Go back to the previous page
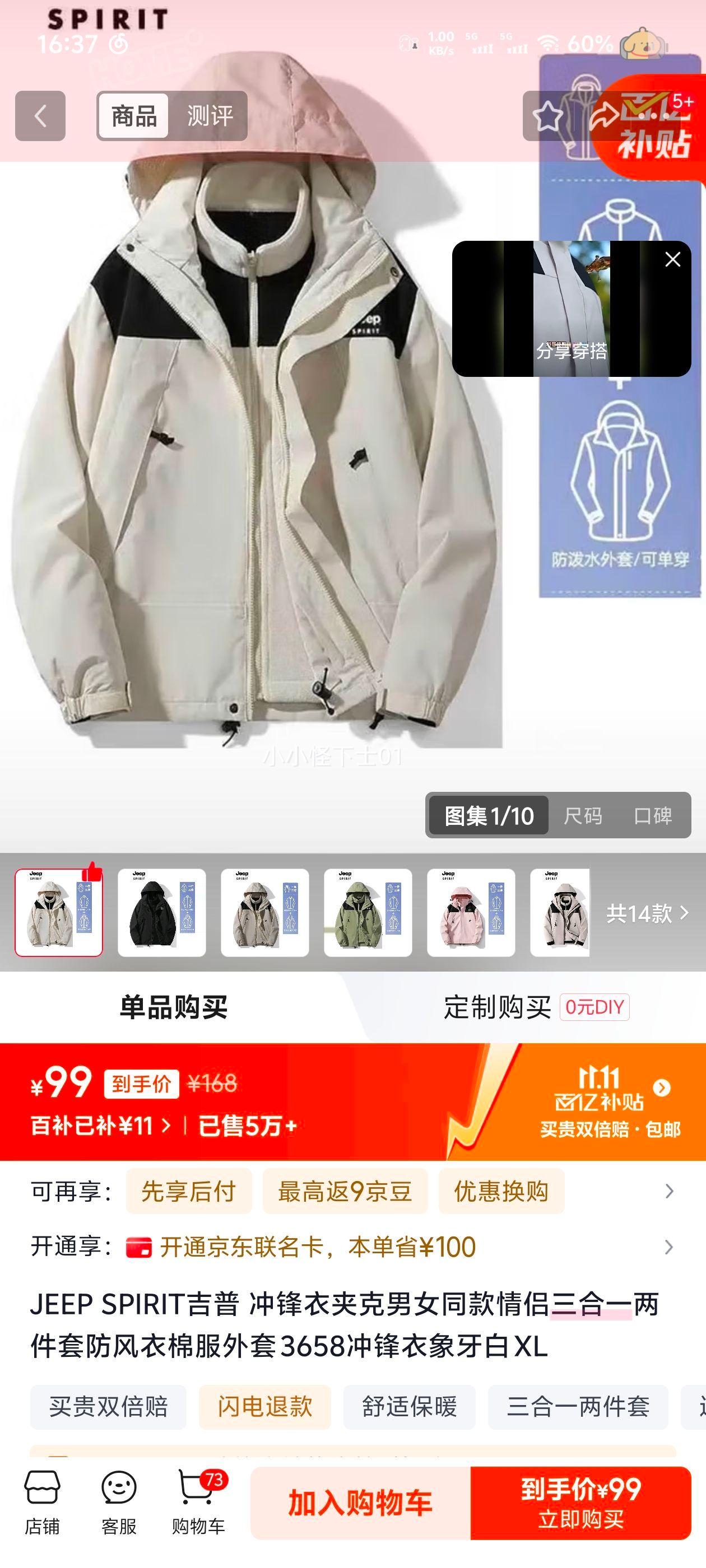 [x=40, y=116]
